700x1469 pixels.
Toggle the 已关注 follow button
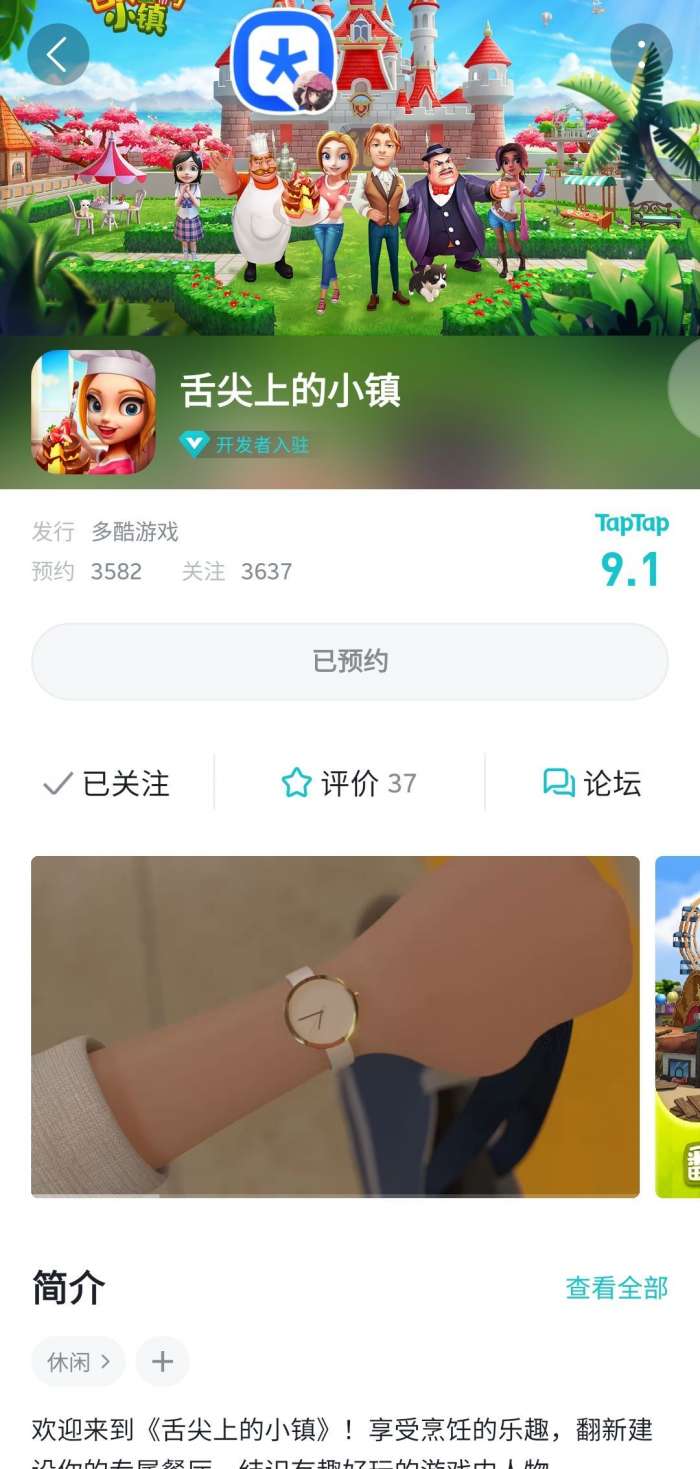(107, 783)
